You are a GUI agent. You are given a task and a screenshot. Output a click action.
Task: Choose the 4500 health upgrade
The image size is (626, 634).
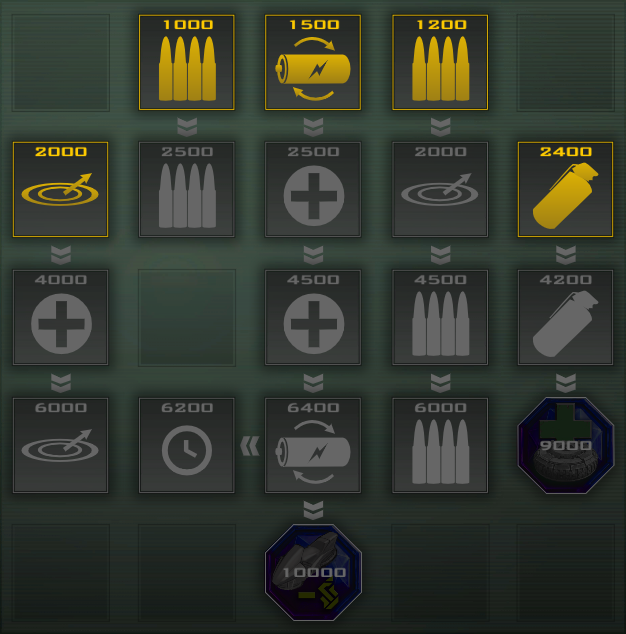pyautogui.click(x=313, y=317)
